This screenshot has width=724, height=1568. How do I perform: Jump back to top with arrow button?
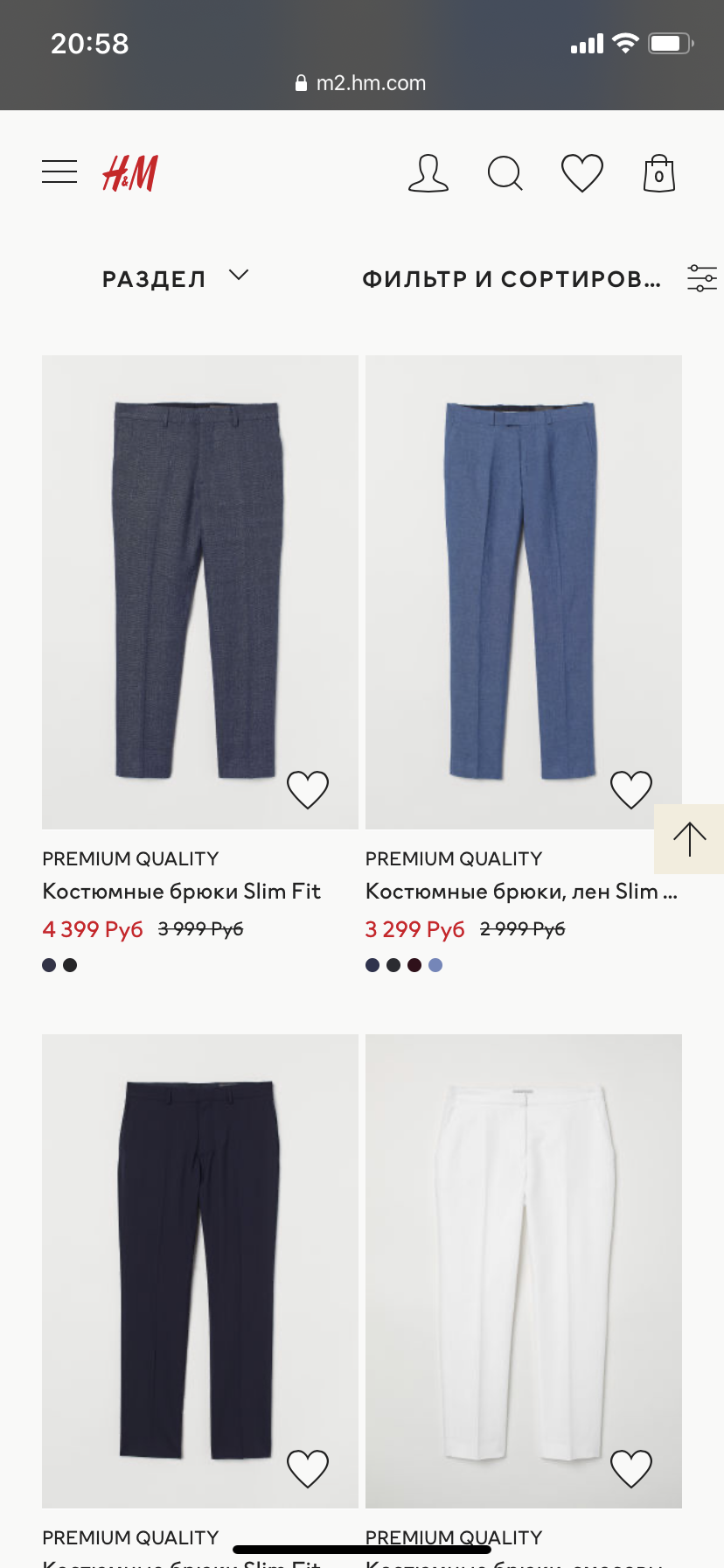tap(689, 839)
